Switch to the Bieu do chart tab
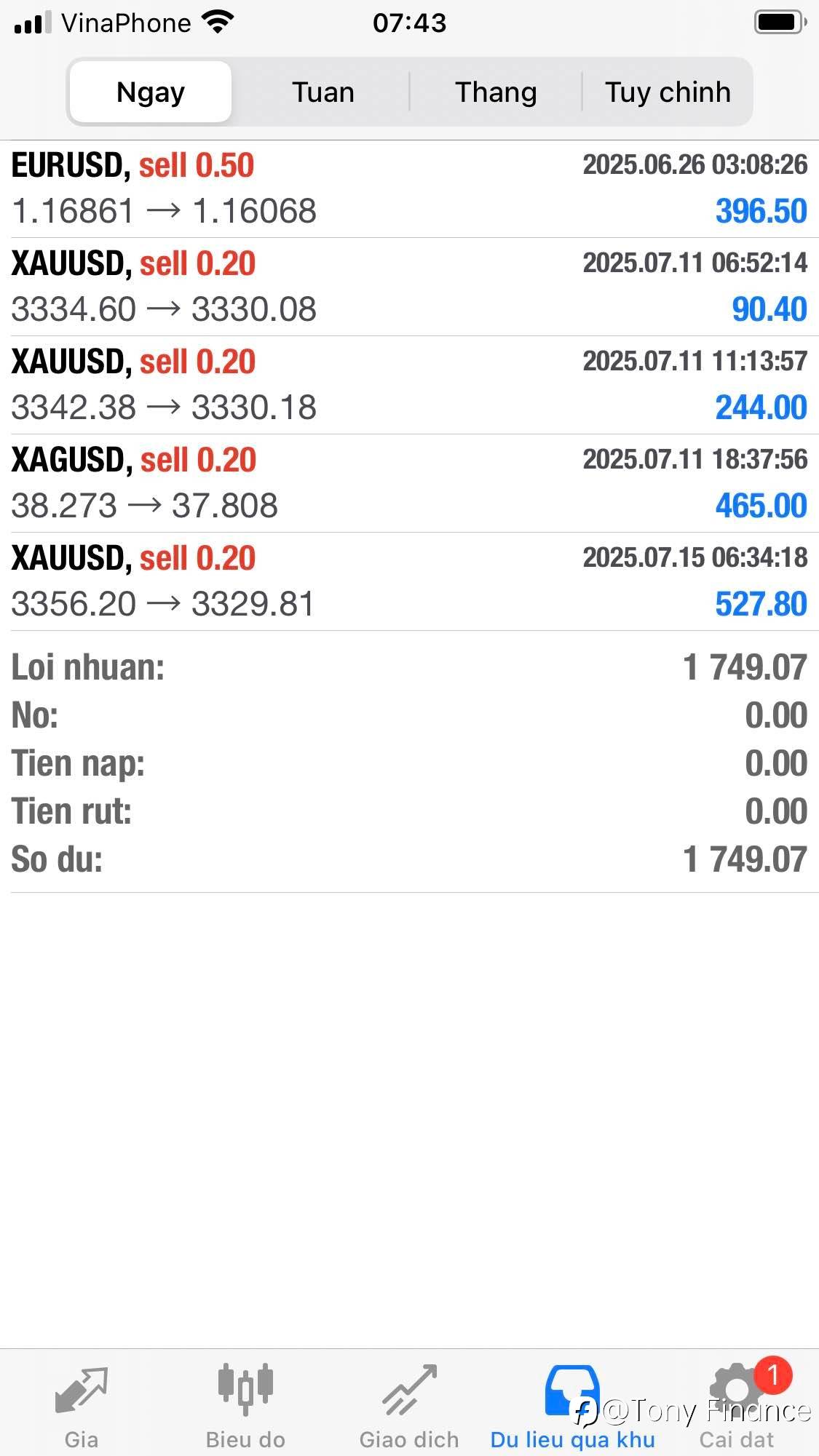This screenshot has height=1456, width=819. pos(245,1406)
